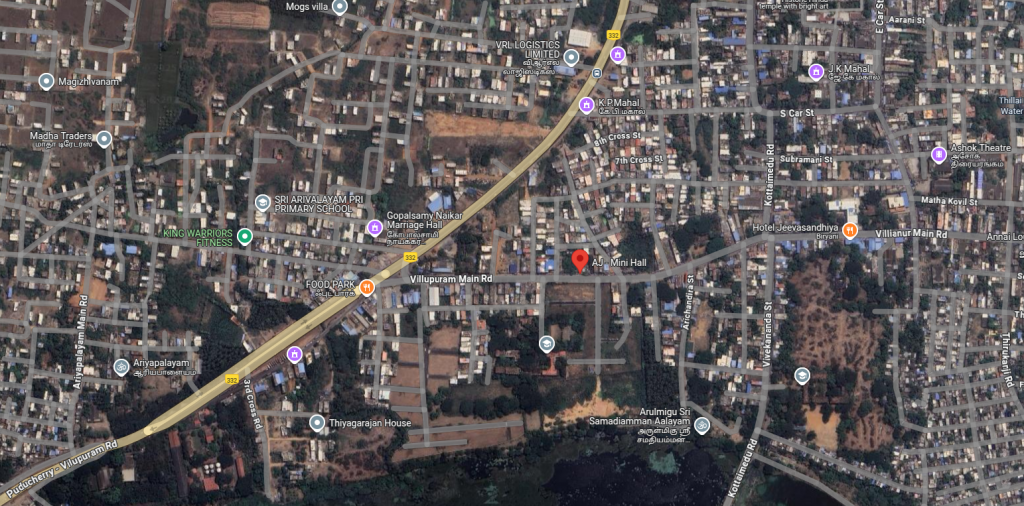Select the Thiyagarajan House pin
Viewport: 1024px width, 506px height.
[x=317, y=423]
